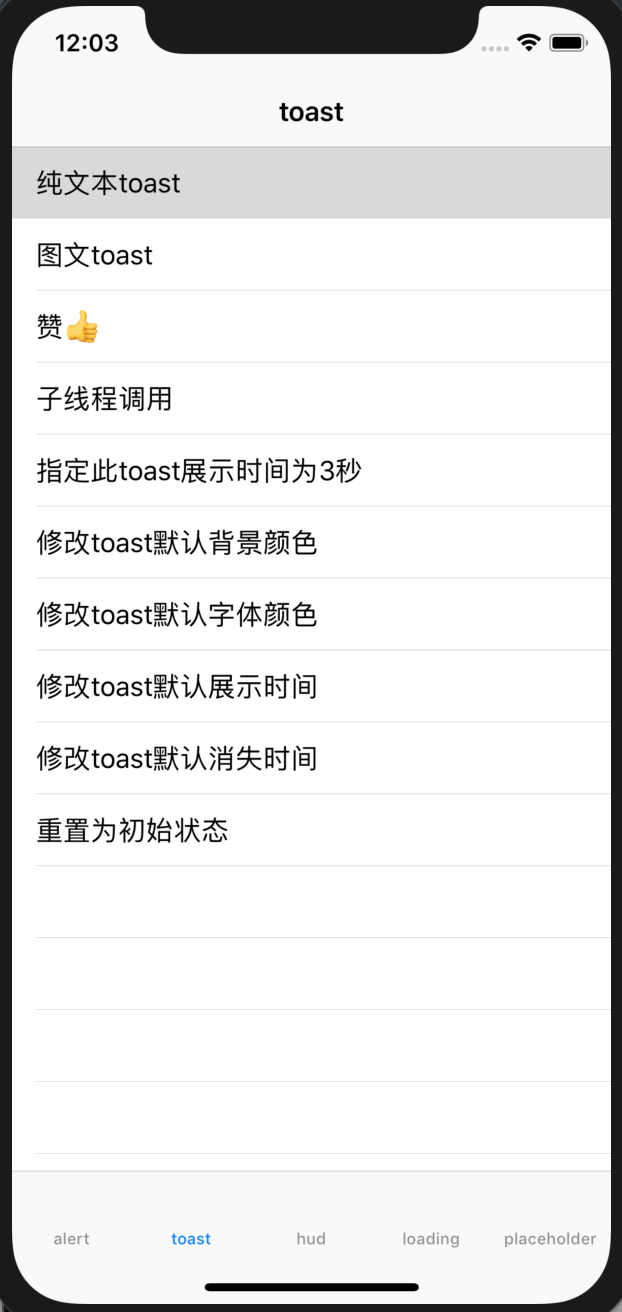
Task: Open the 子线程调用 row
Action: 311,399
